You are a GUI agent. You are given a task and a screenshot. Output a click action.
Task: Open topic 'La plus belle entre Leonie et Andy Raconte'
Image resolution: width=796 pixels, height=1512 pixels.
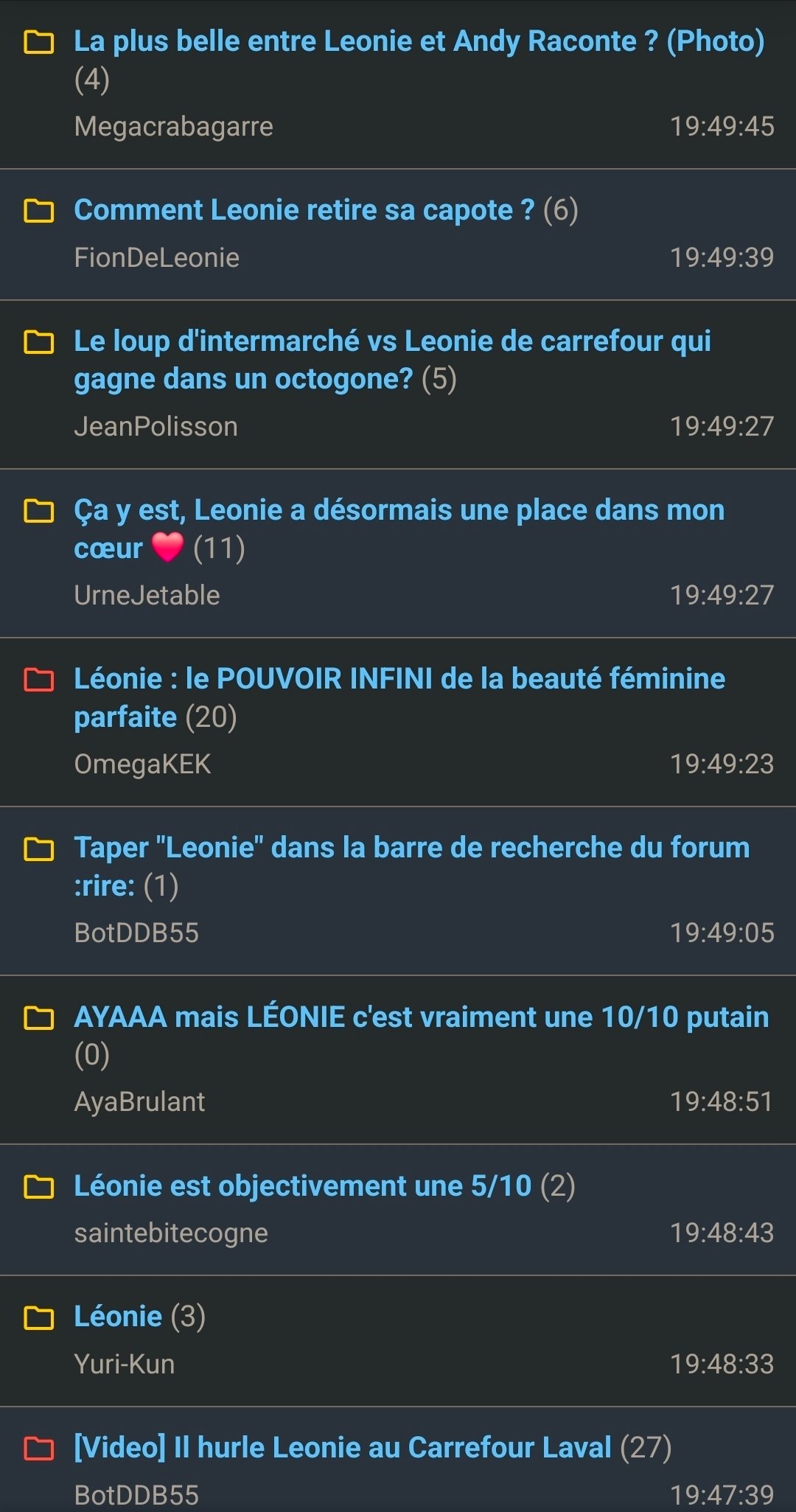coord(419,42)
